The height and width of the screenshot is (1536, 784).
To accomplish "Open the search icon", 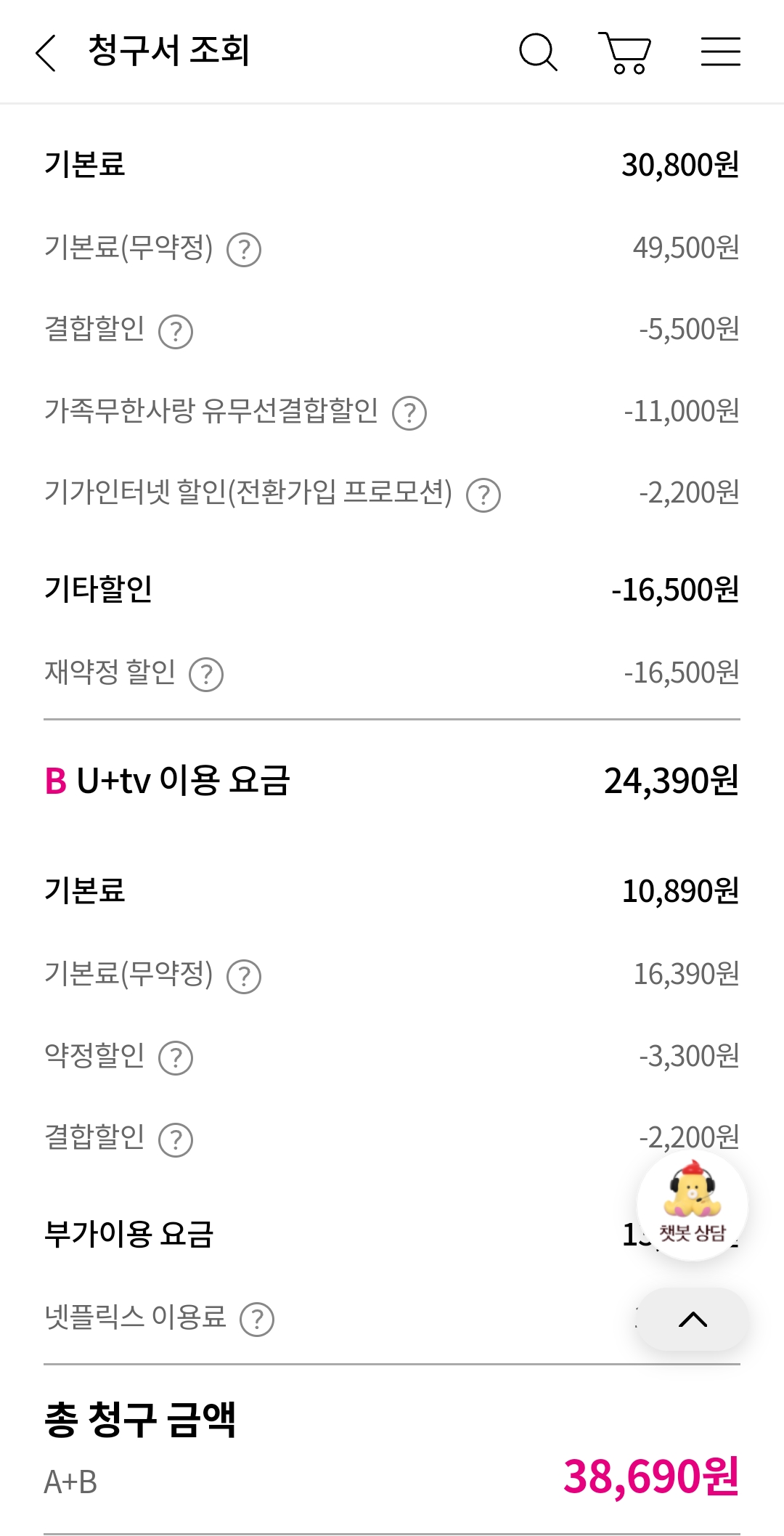I will 538,52.
